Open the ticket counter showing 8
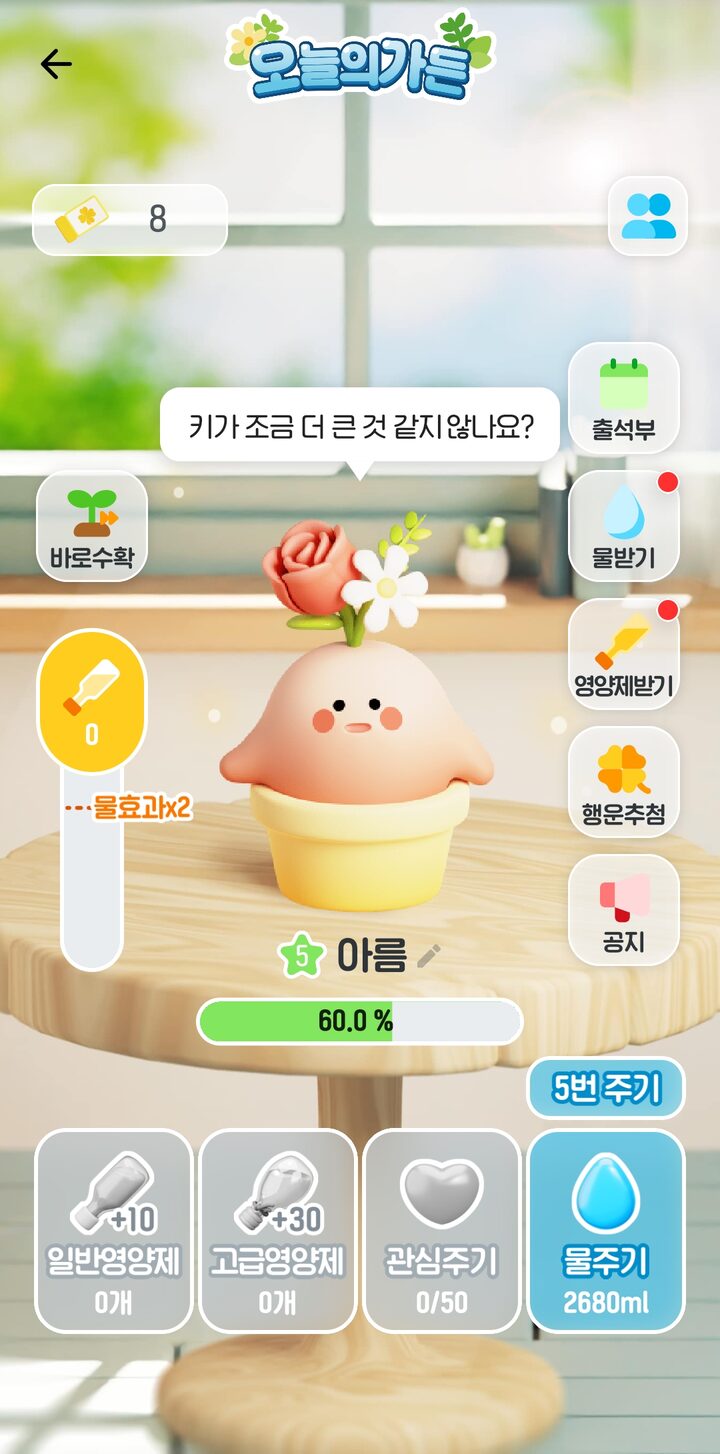The width and height of the screenshot is (720, 1454). point(130,219)
